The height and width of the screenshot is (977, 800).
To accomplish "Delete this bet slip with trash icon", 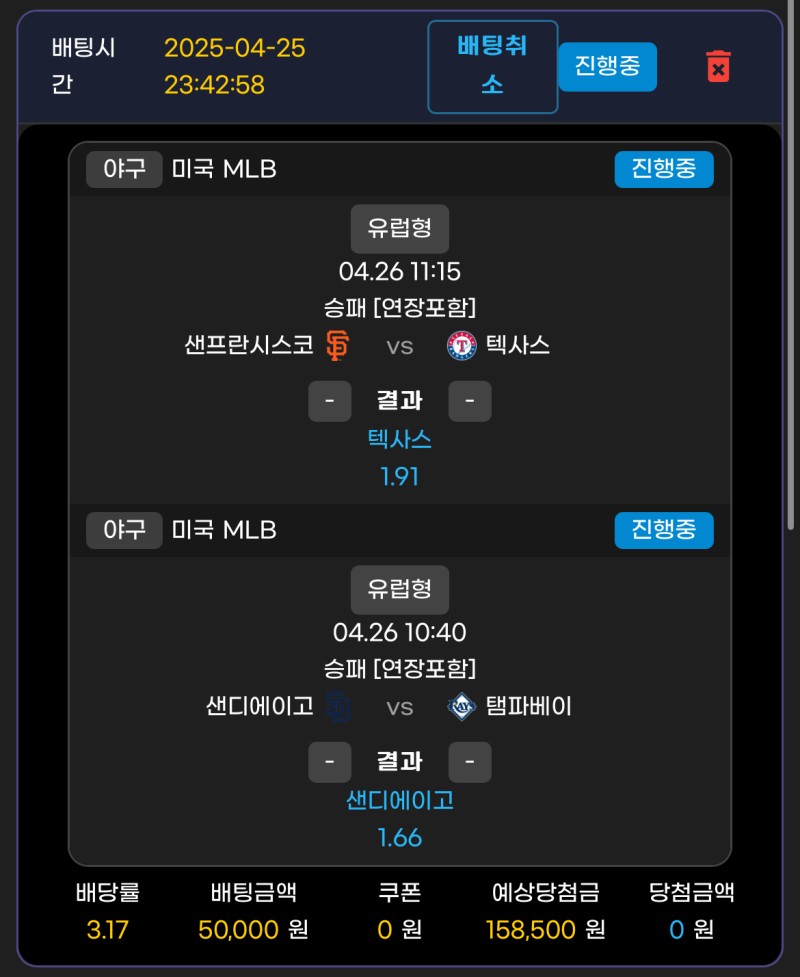I will point(717,66).
